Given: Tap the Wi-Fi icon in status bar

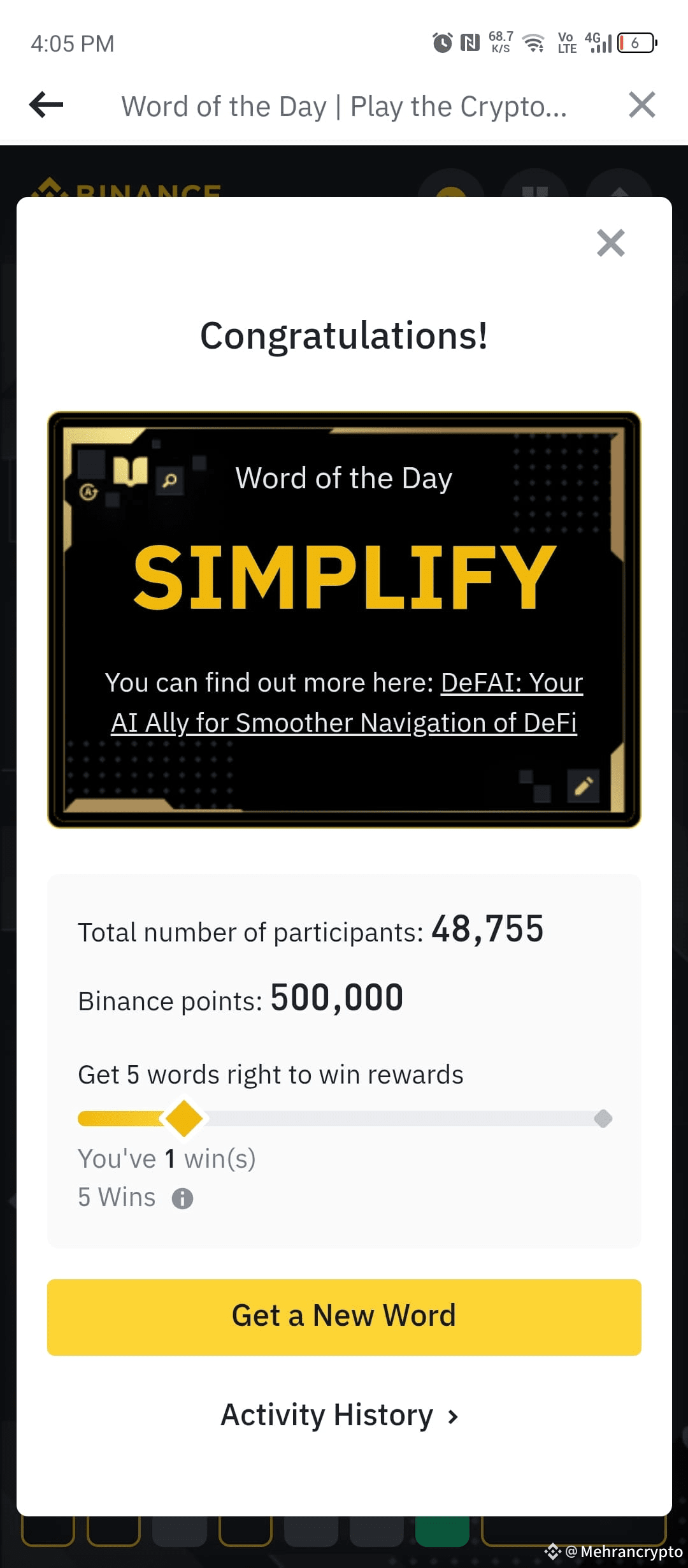Looking at the screenshot, I should 533,43.
